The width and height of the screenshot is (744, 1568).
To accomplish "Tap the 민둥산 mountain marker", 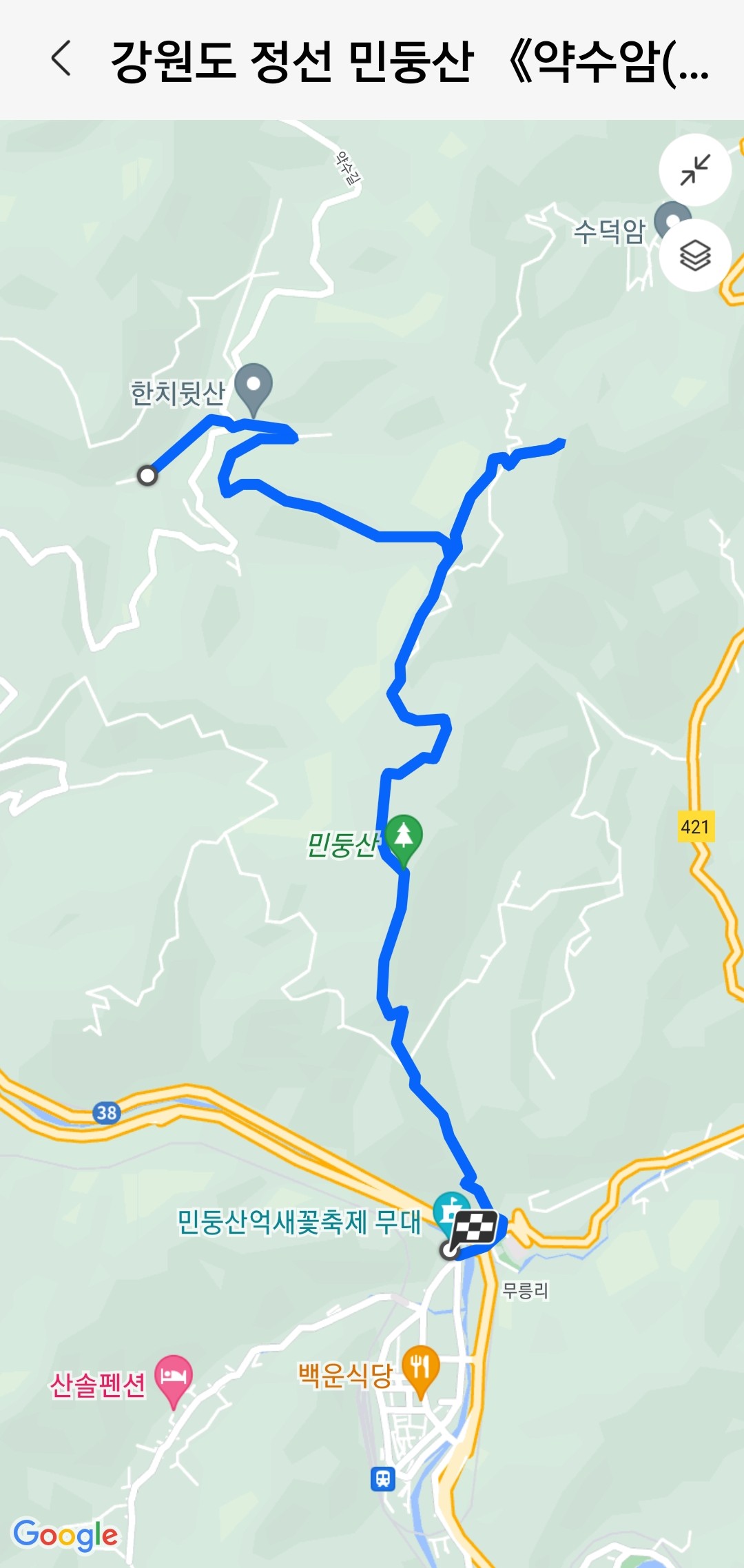I will (404, 836).
